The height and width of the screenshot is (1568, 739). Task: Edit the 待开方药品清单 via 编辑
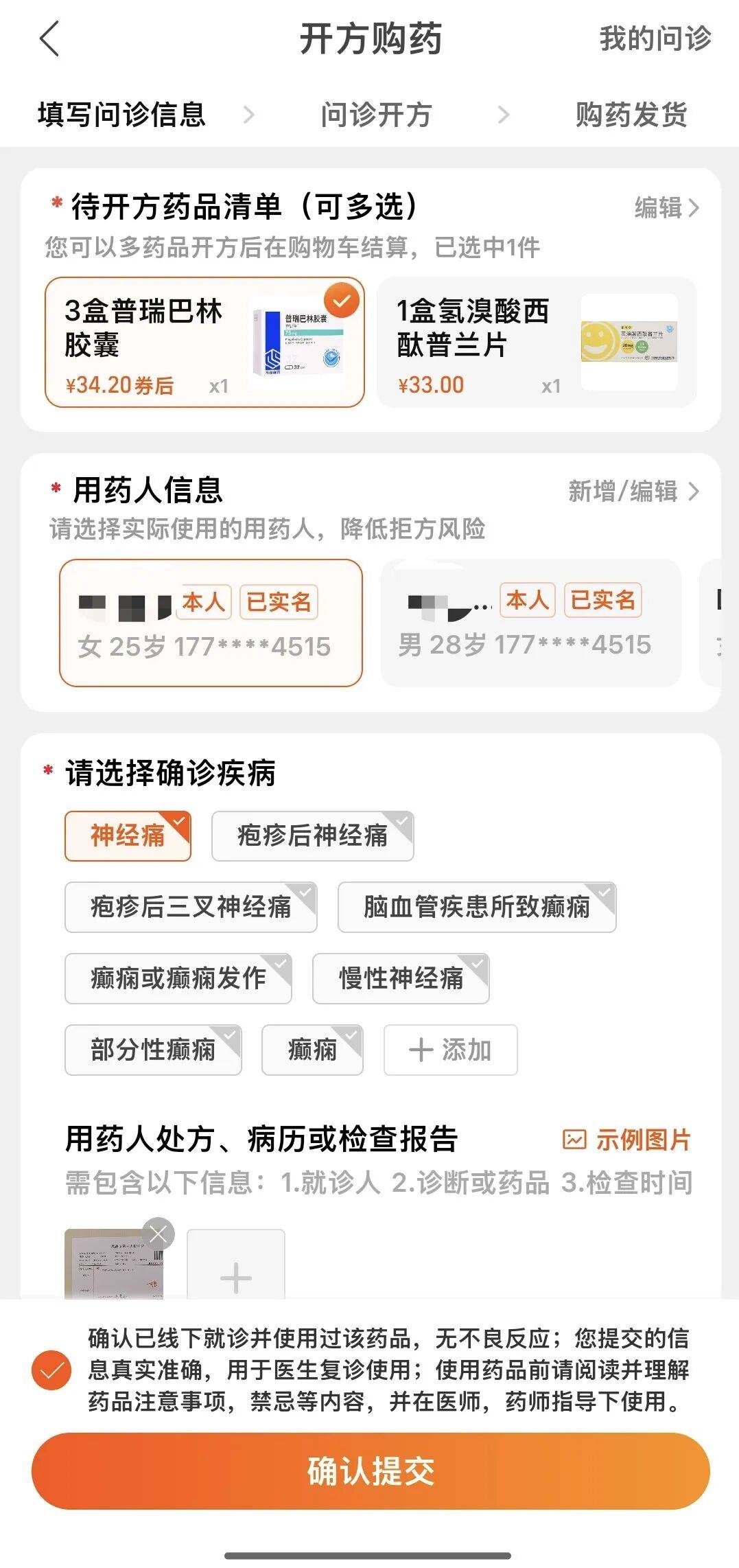[666, 207]
